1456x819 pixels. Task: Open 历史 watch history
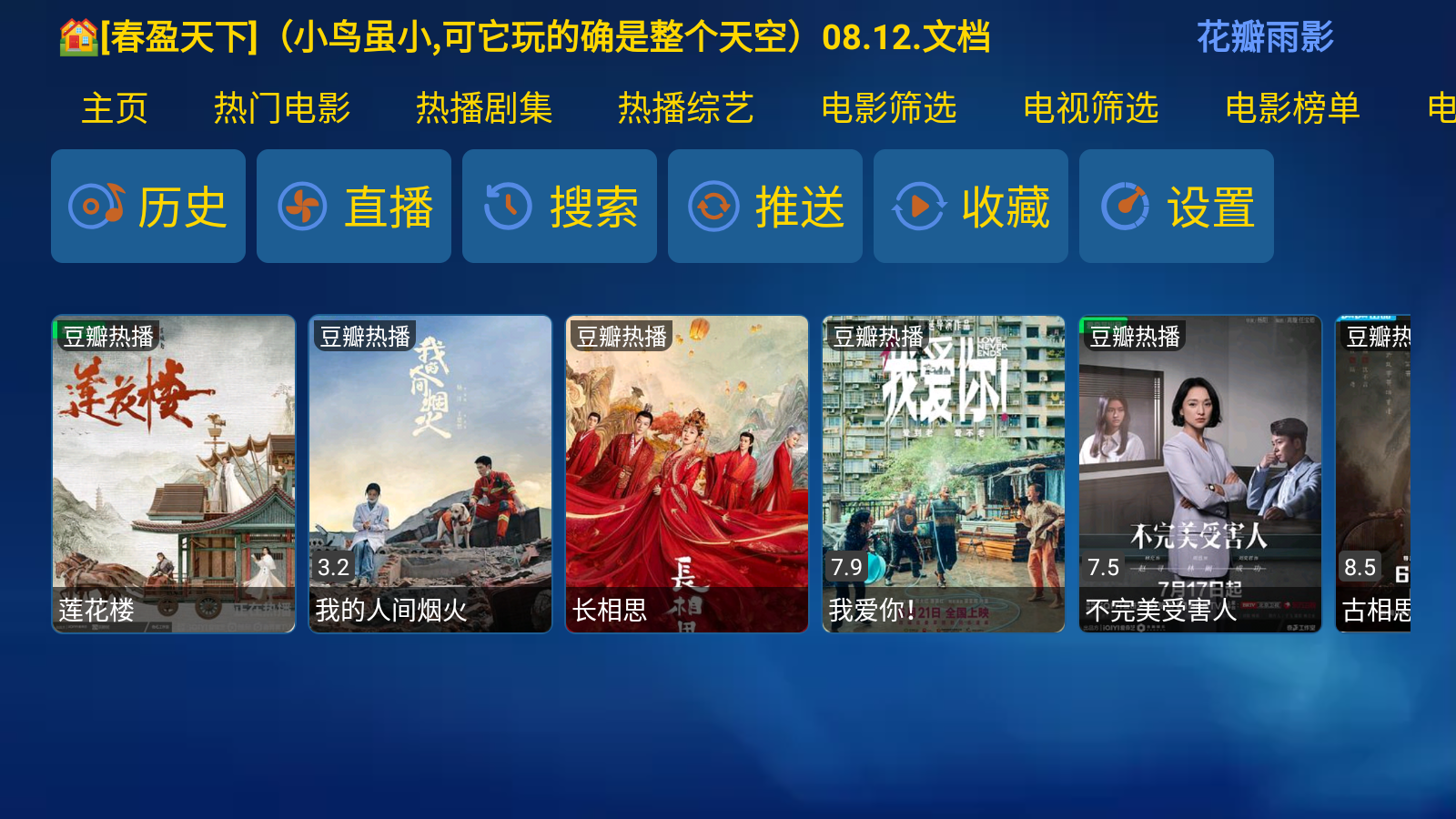click(148, 207)
